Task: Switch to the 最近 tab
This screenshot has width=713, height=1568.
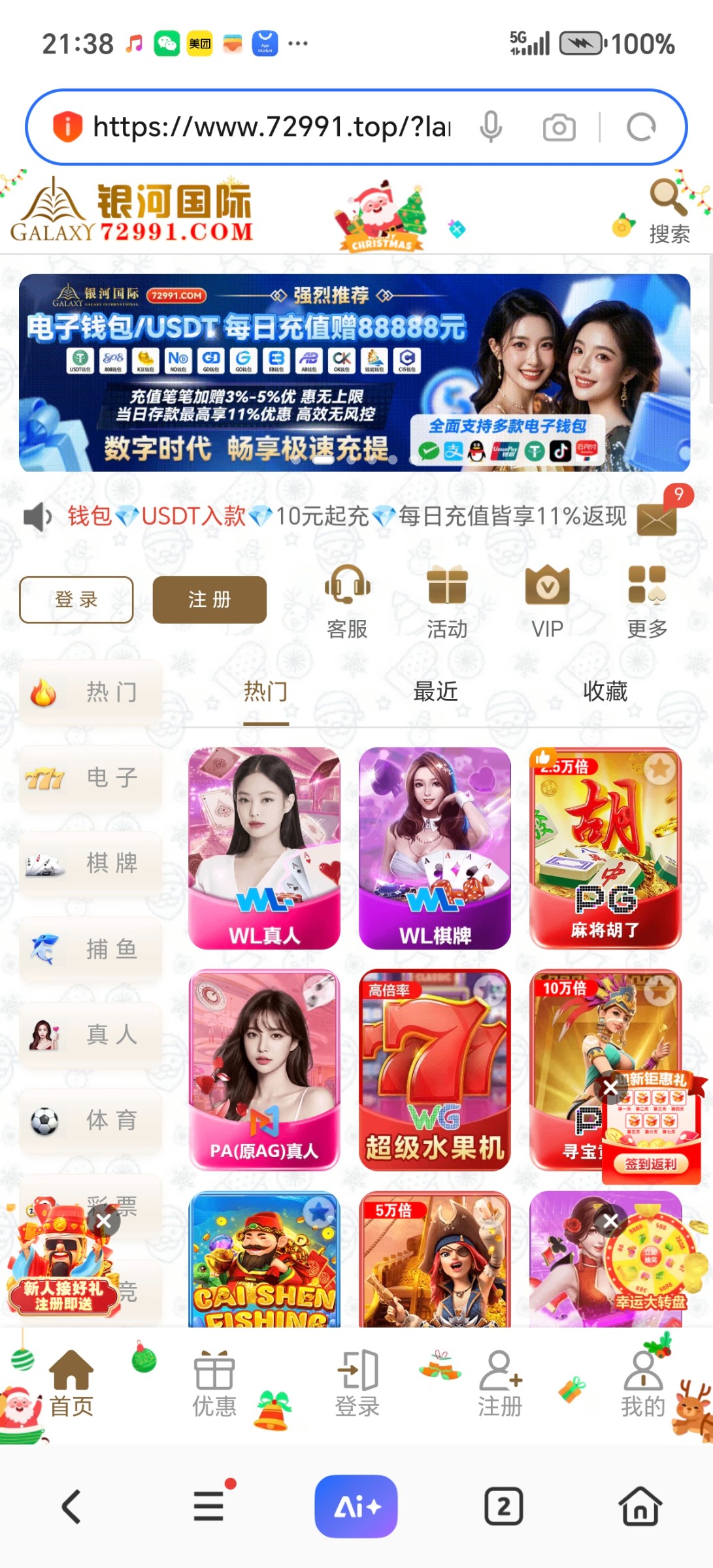Action: [x=435, y=691]
